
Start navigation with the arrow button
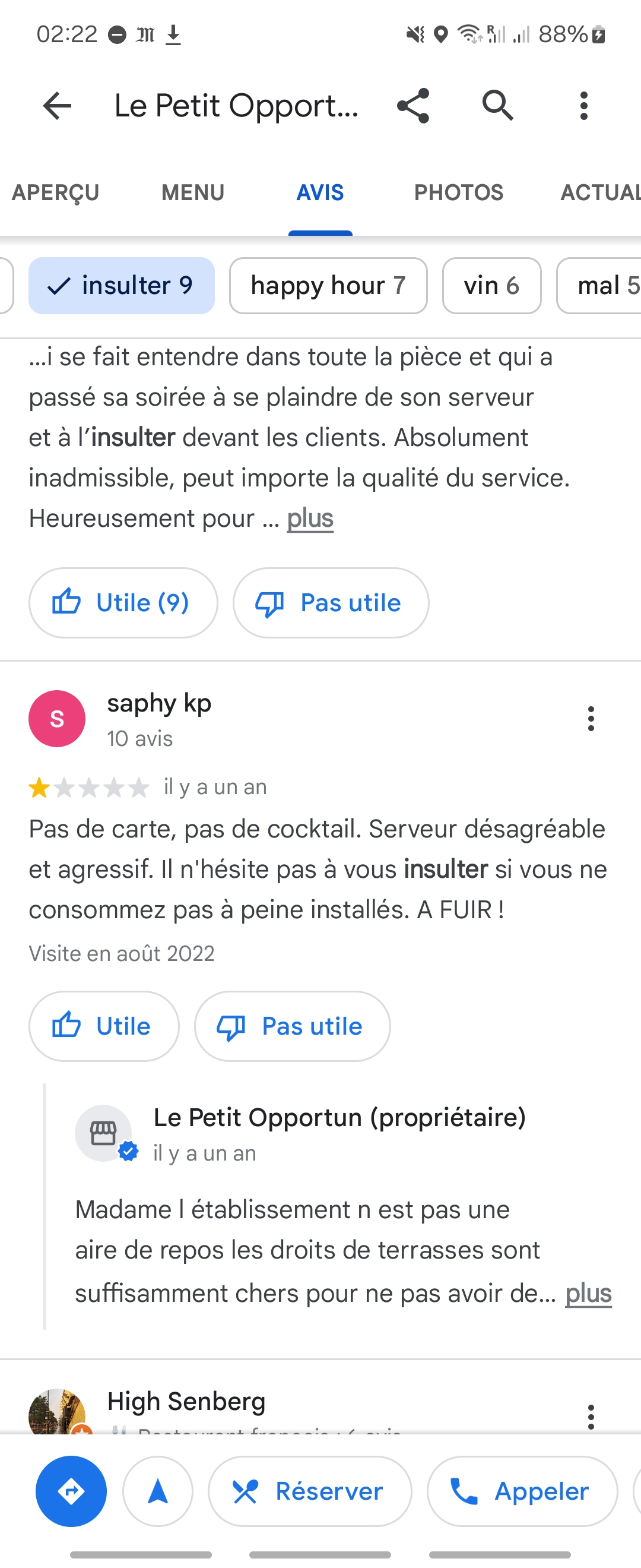coord(158,1491)
